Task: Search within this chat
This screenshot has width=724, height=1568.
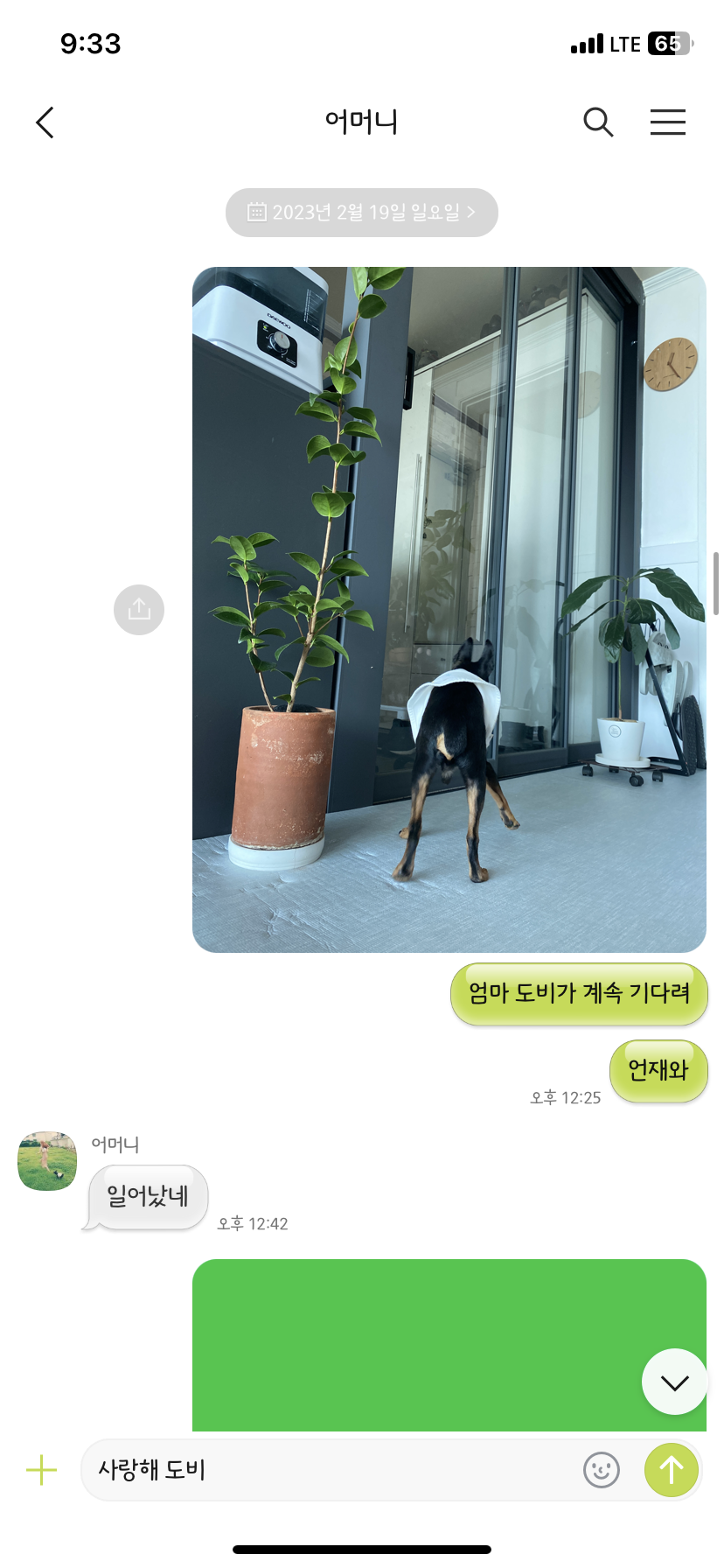Action: pos(598,122)
